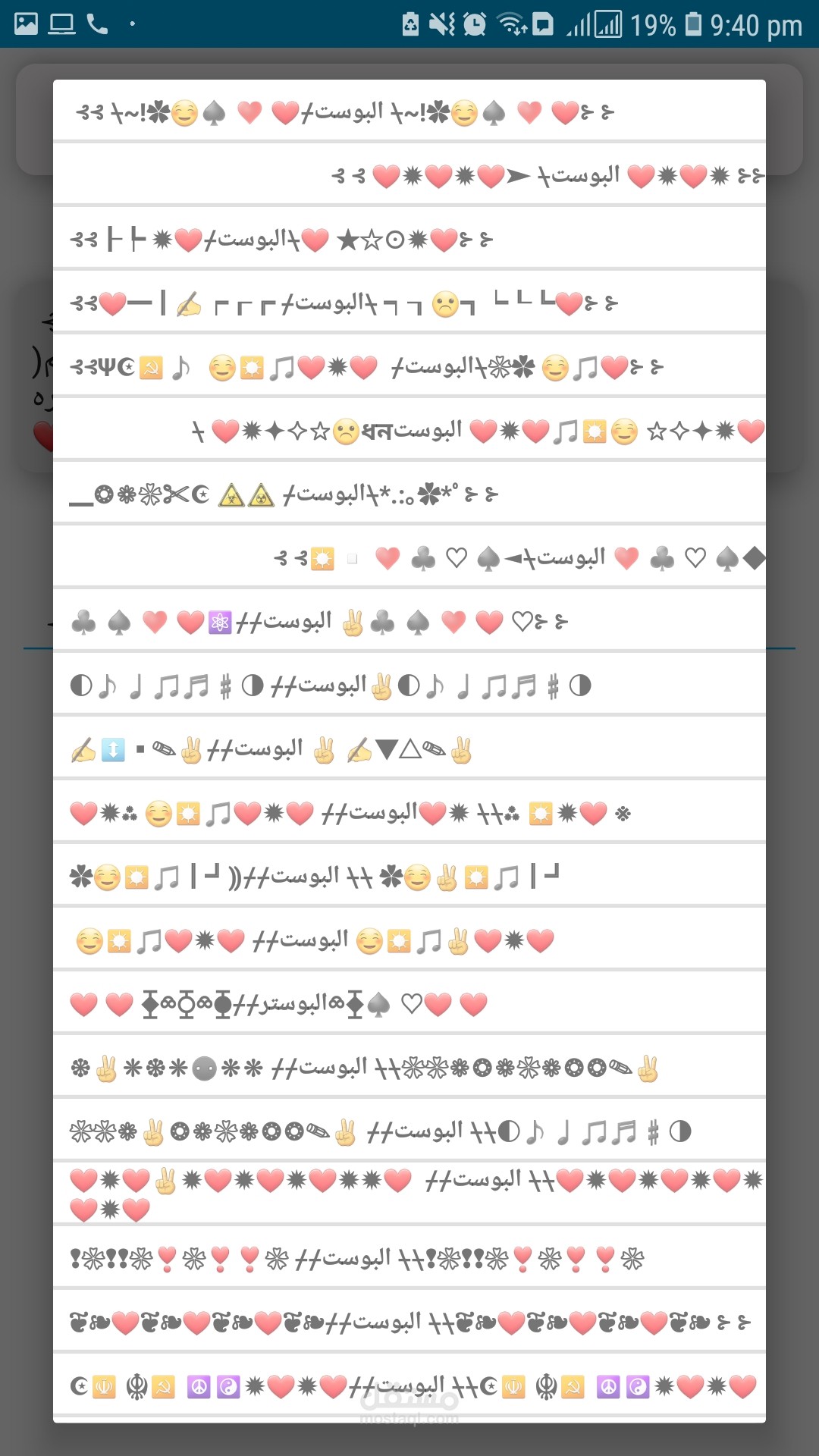The width and height of the screenshot is (819, 1456).
Task: Pick the style with ★☆⊙ stars
Action: point(409,238)
